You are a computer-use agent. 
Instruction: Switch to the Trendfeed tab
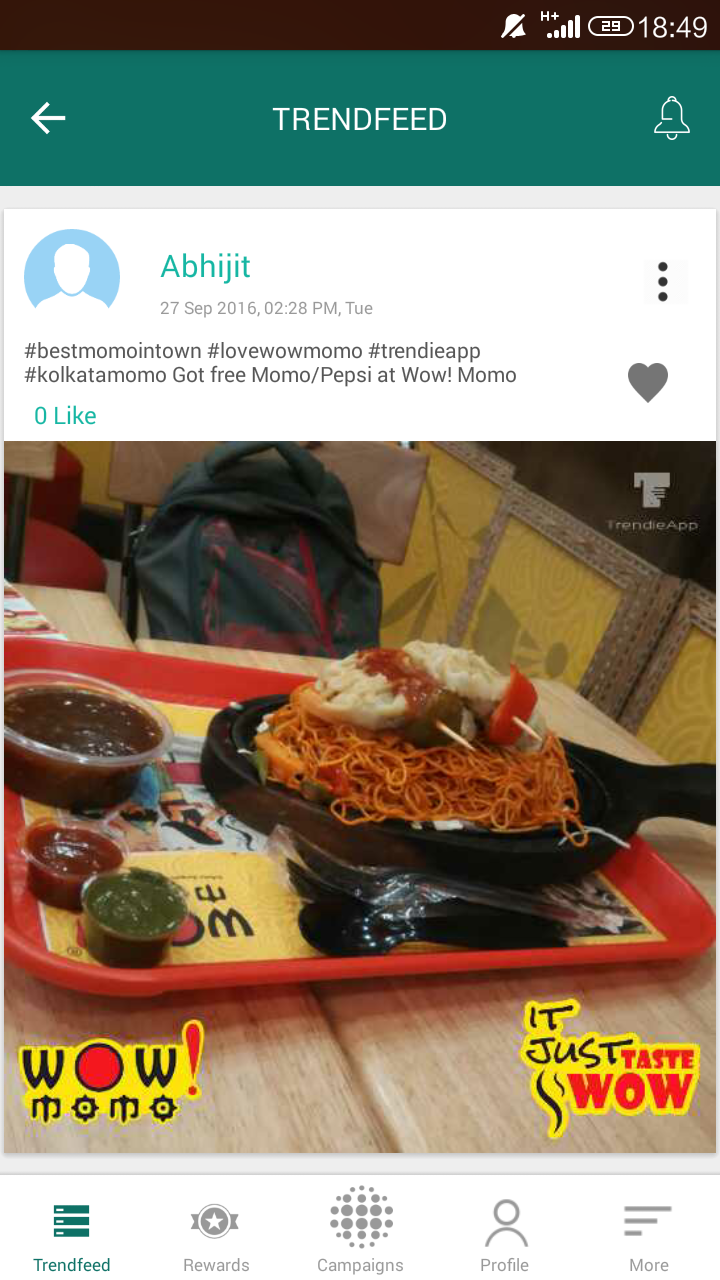pyautogui.click(x=72, y=1238)
